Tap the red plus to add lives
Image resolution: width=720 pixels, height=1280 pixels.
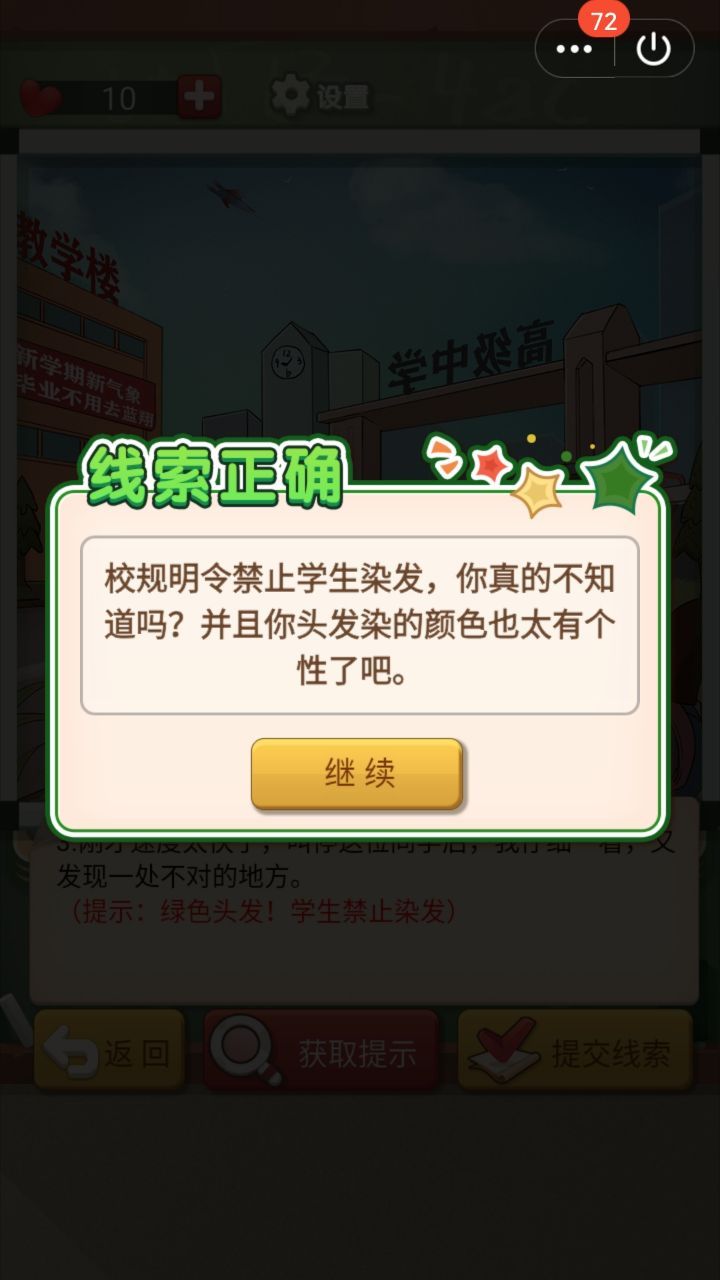click(198, 94)
